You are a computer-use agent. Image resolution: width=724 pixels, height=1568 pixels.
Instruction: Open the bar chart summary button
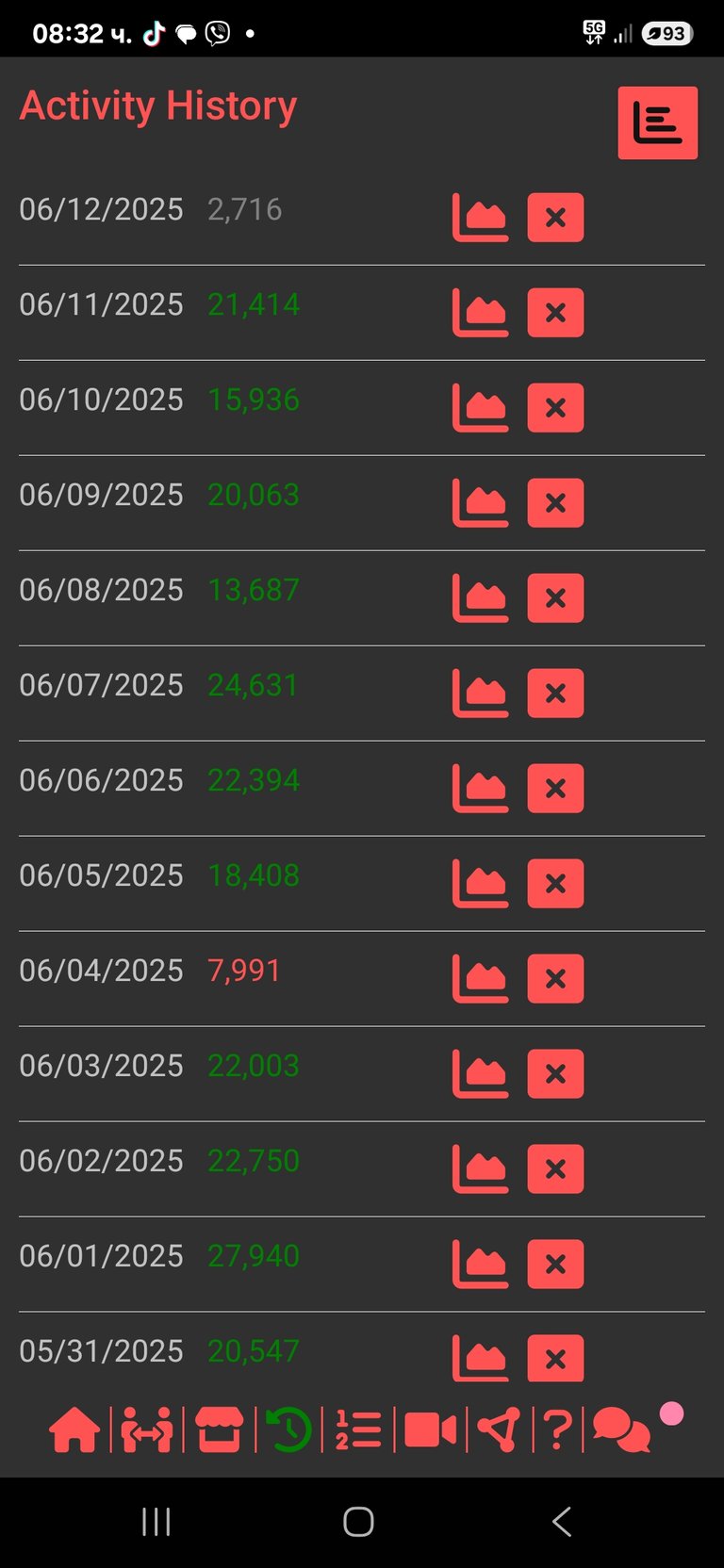657,122
